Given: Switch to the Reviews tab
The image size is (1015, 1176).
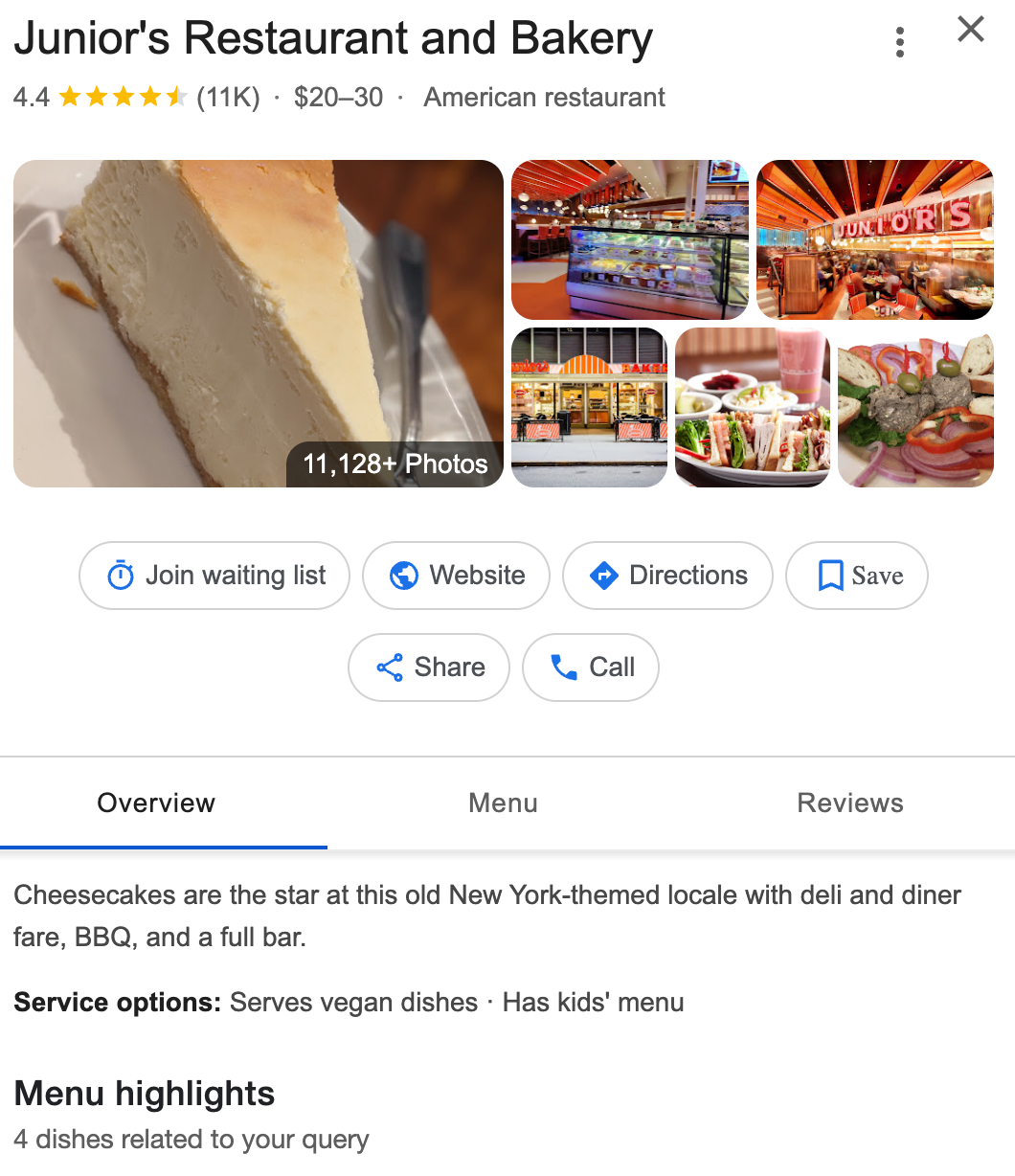Looking at the screenshot, I should [850, 803].
